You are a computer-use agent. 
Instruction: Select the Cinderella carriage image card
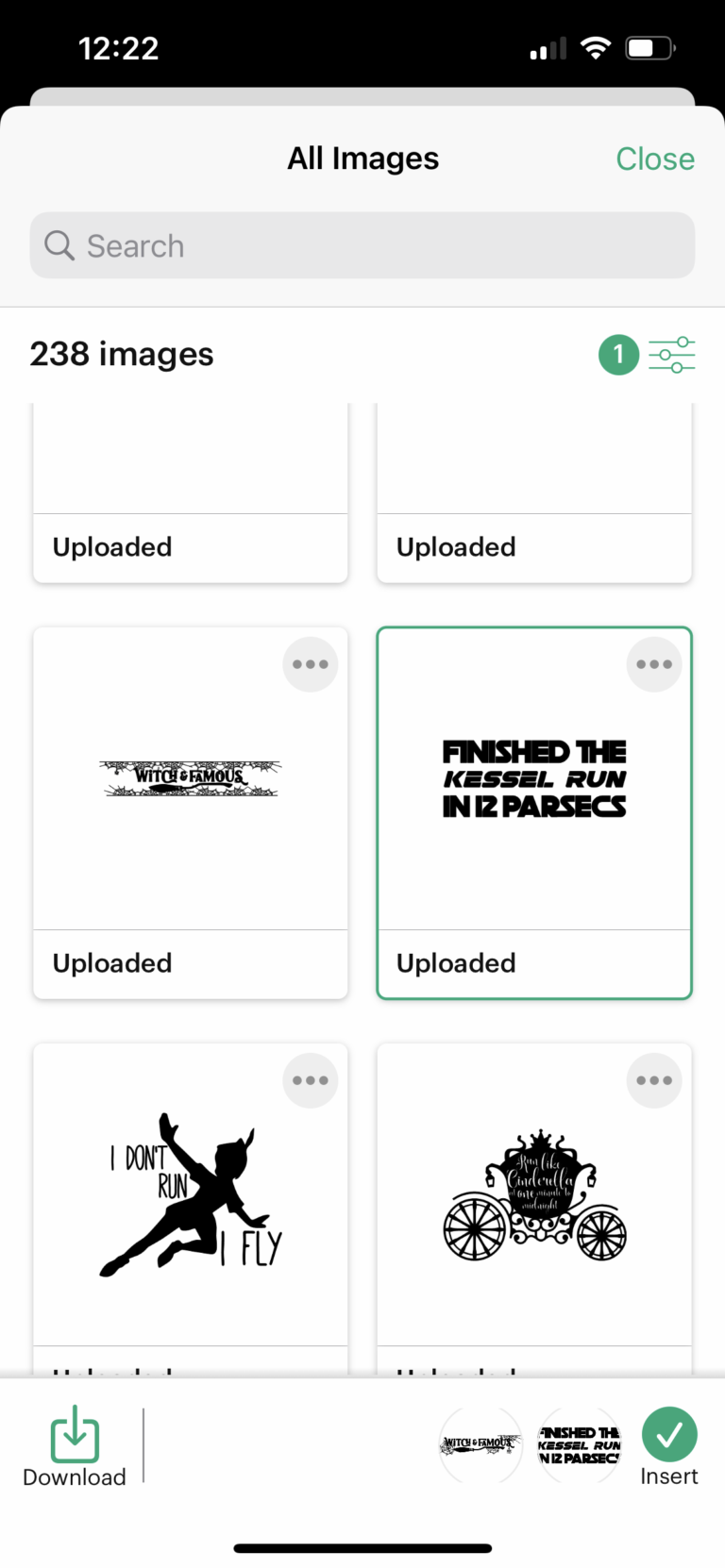click(x=534, y=1208)
